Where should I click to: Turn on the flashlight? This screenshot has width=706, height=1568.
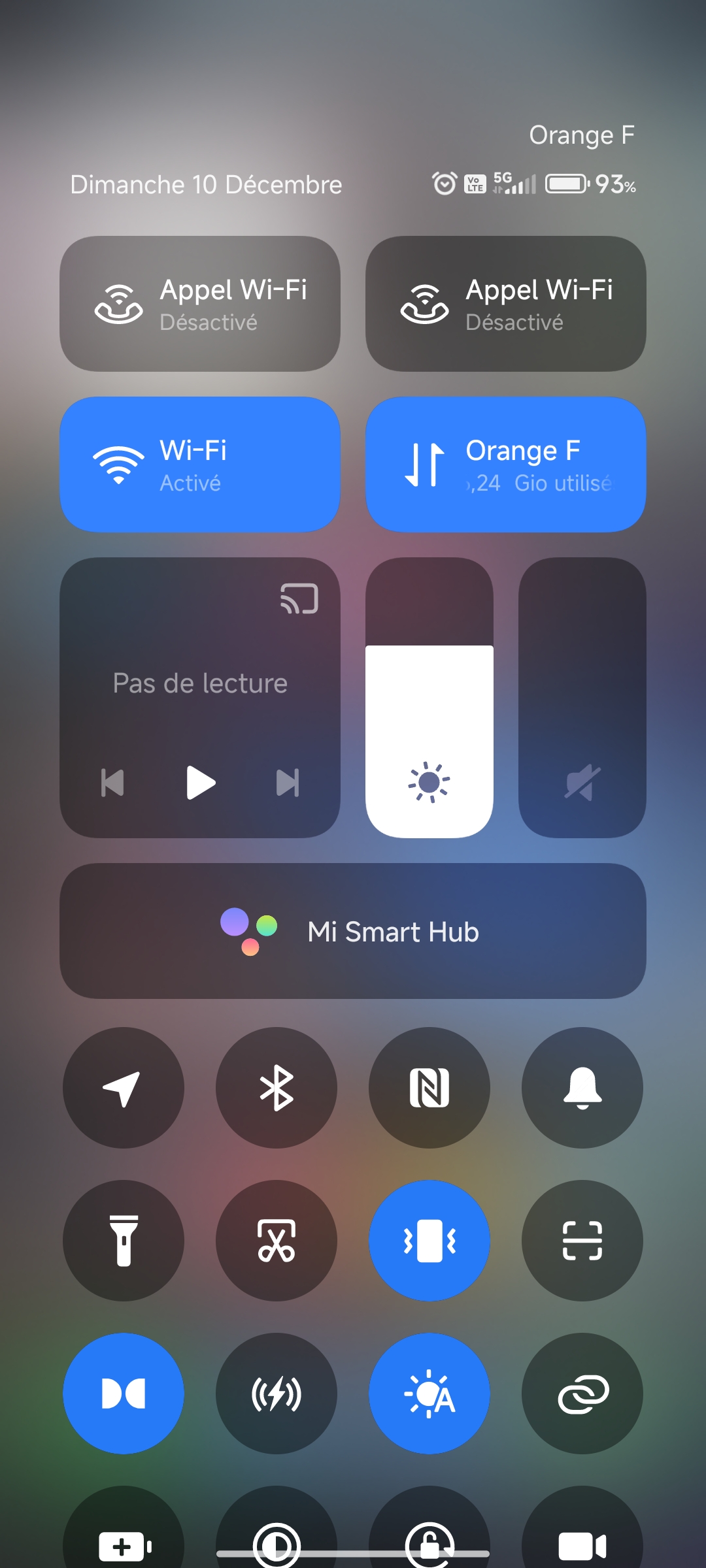click(124, 1241)
